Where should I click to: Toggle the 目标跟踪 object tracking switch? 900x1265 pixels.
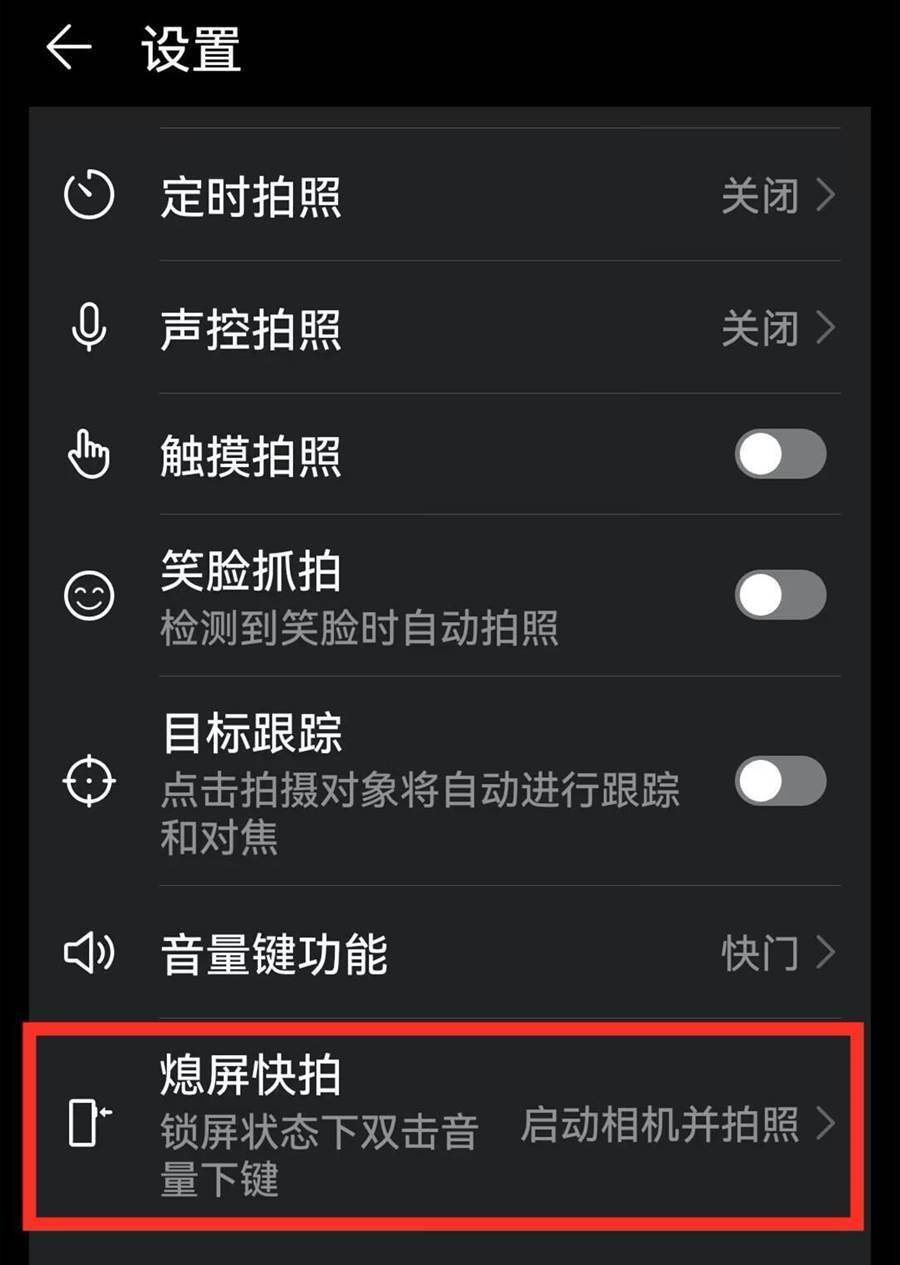pyautogui.click(x=780, y=781)
